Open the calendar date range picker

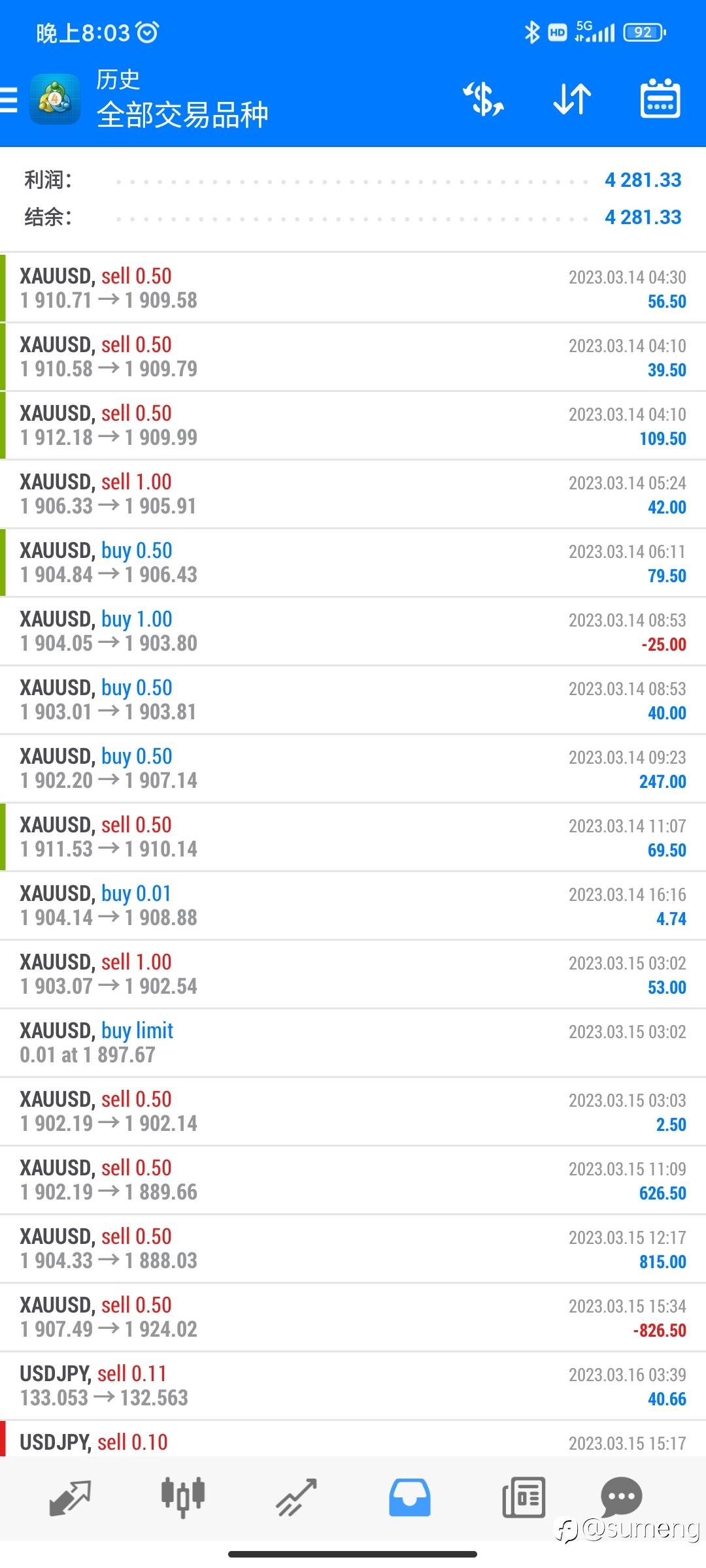pos(660,99)
